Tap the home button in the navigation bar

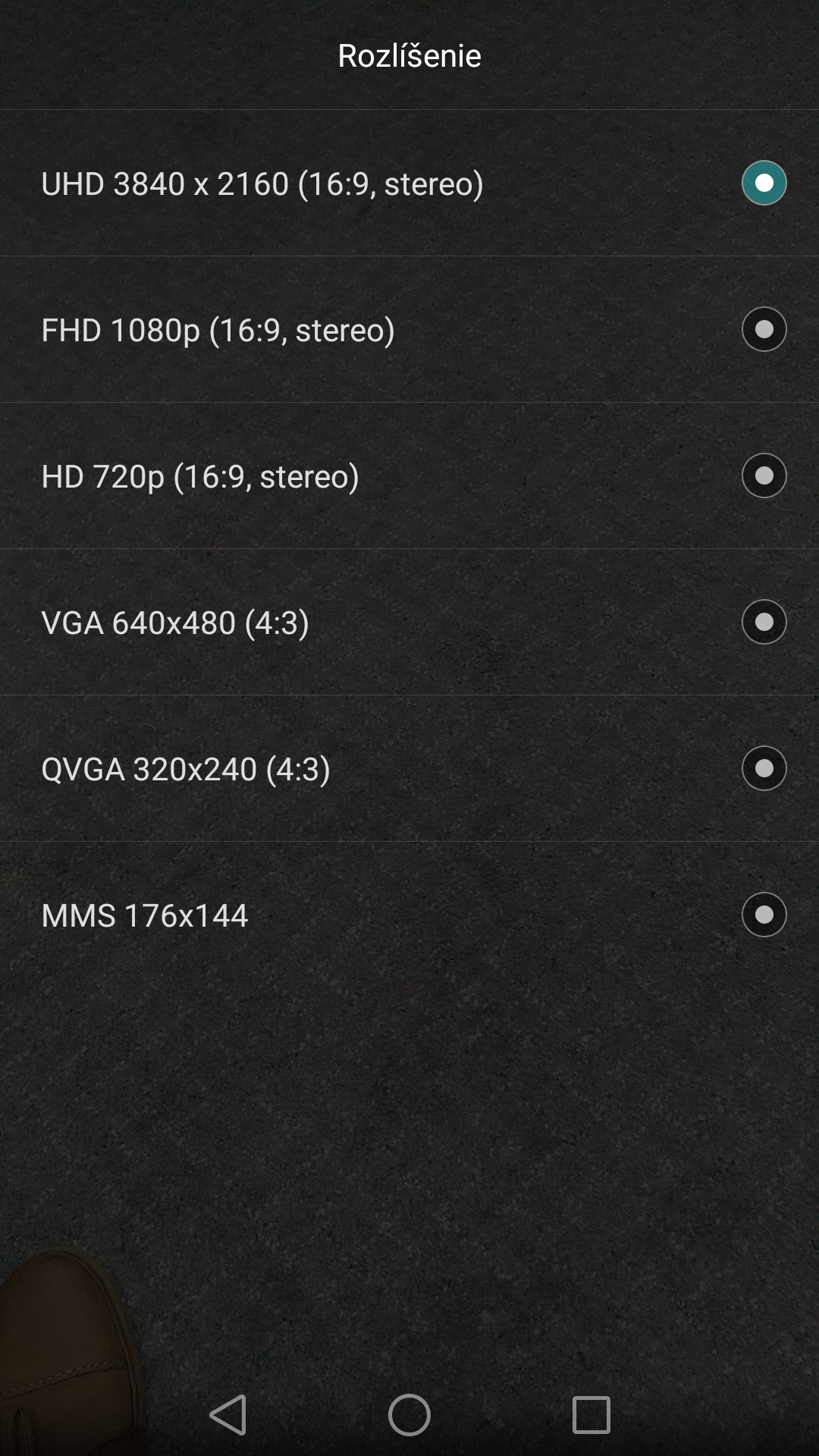[x=409, y=1415]
